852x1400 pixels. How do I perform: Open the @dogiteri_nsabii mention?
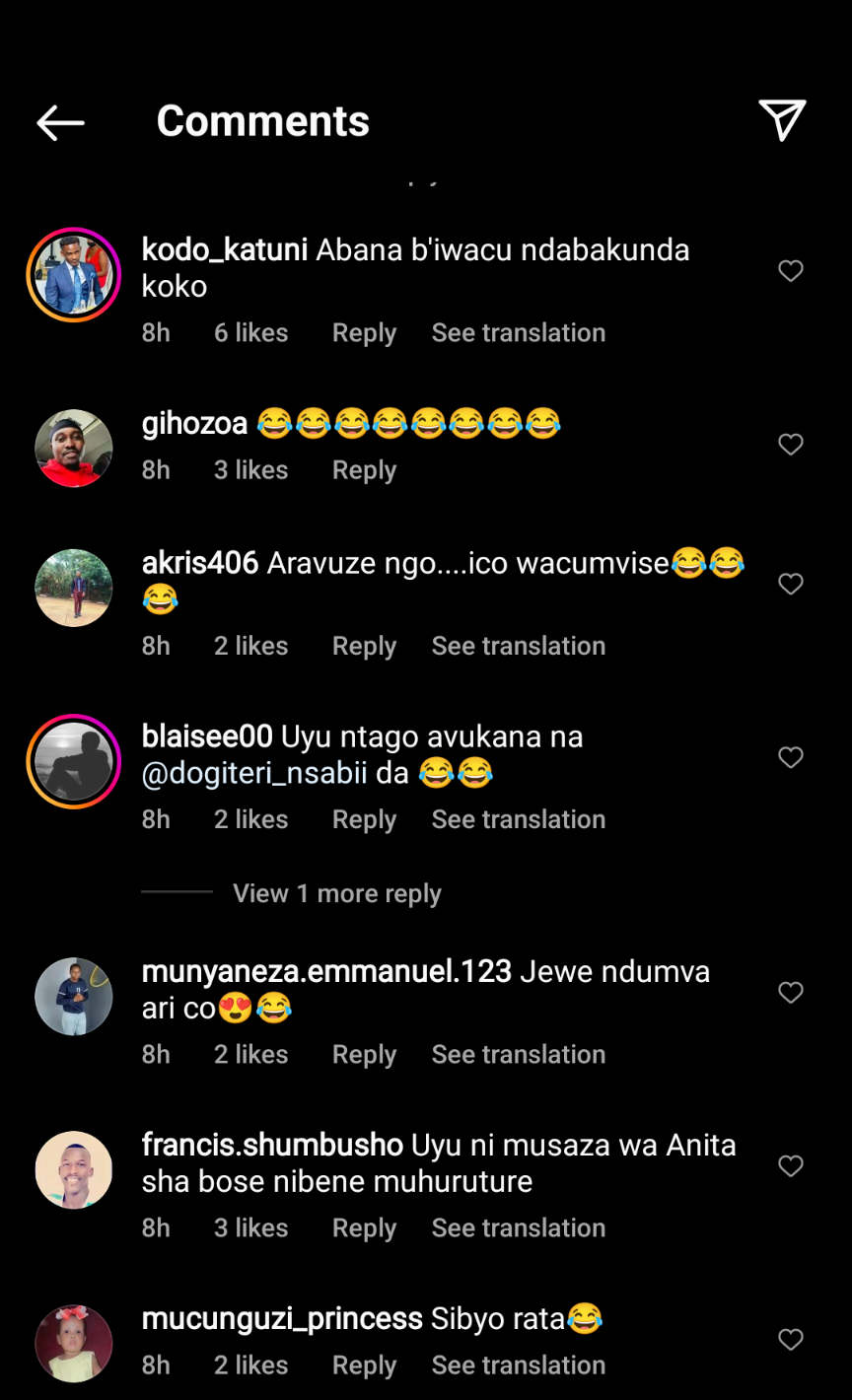pos(254,773)
